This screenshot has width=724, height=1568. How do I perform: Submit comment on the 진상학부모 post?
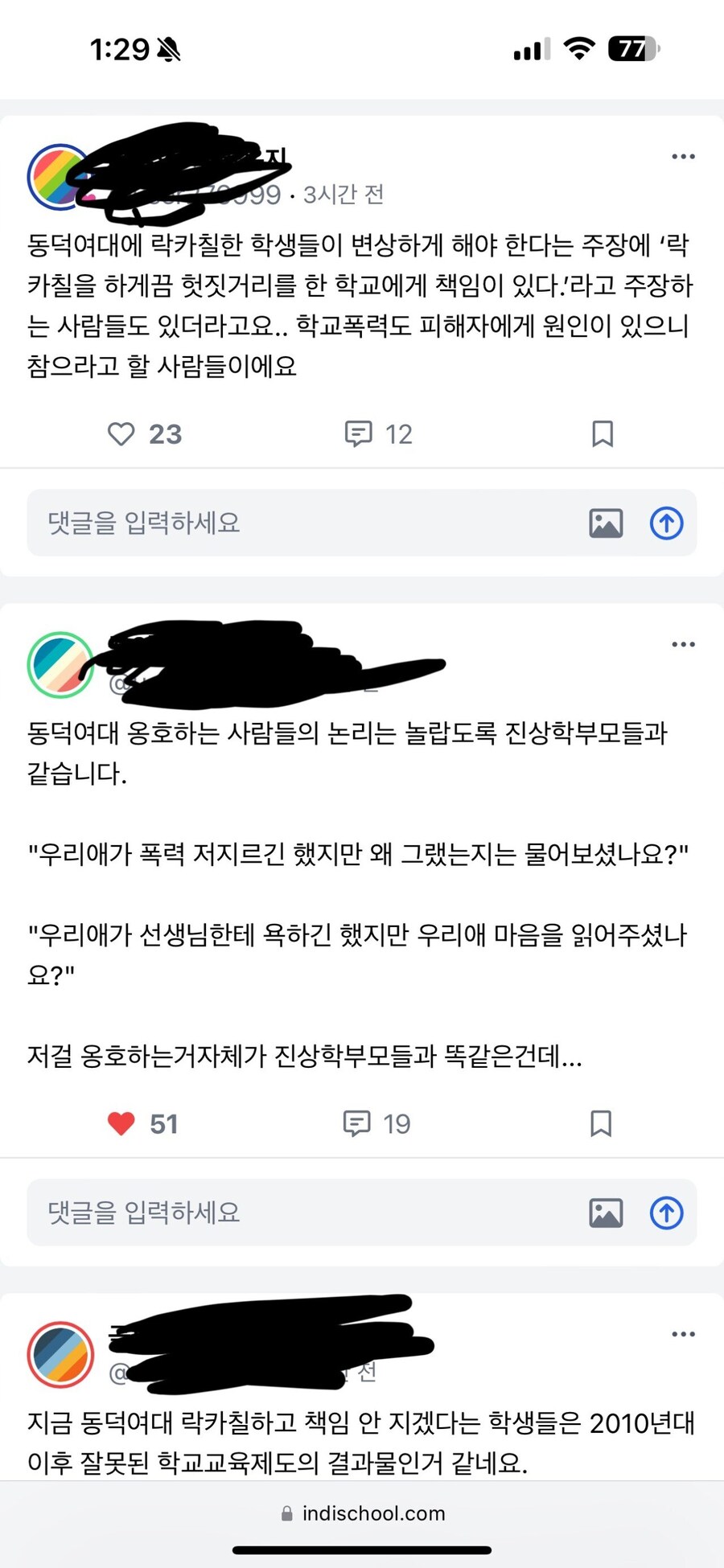click(666, 1213)
